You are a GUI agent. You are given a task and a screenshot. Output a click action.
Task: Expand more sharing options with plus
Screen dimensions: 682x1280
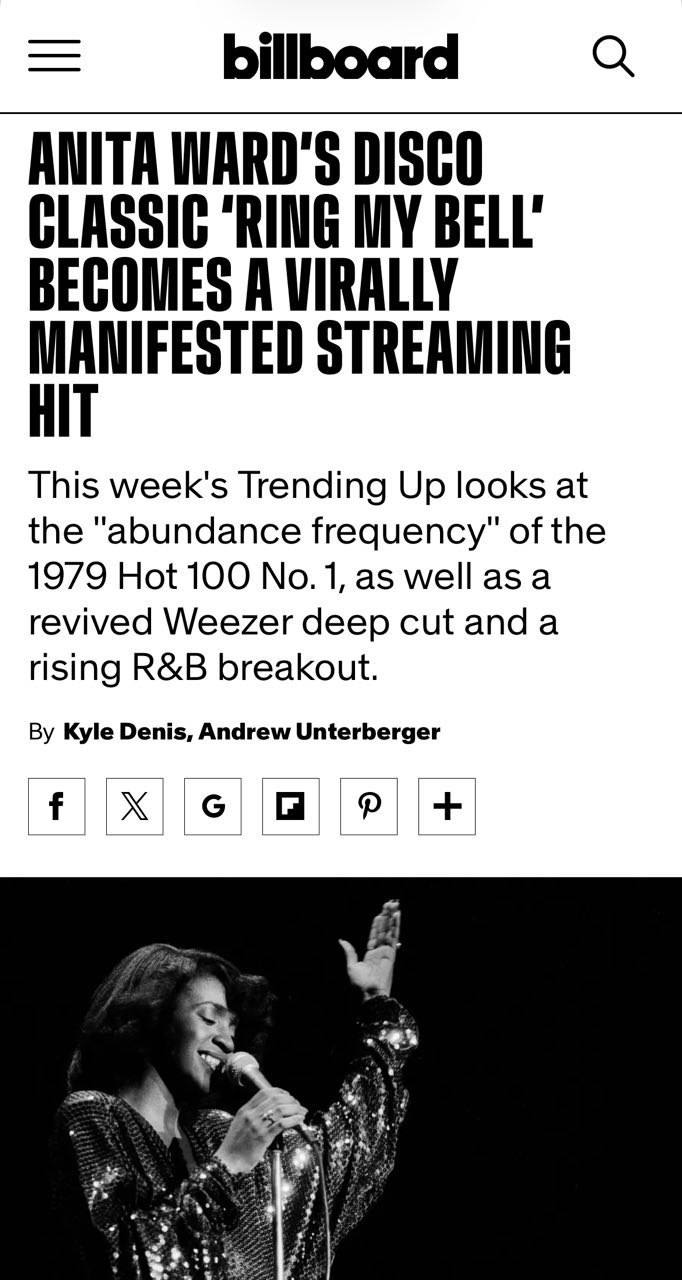tap(447, 806)
